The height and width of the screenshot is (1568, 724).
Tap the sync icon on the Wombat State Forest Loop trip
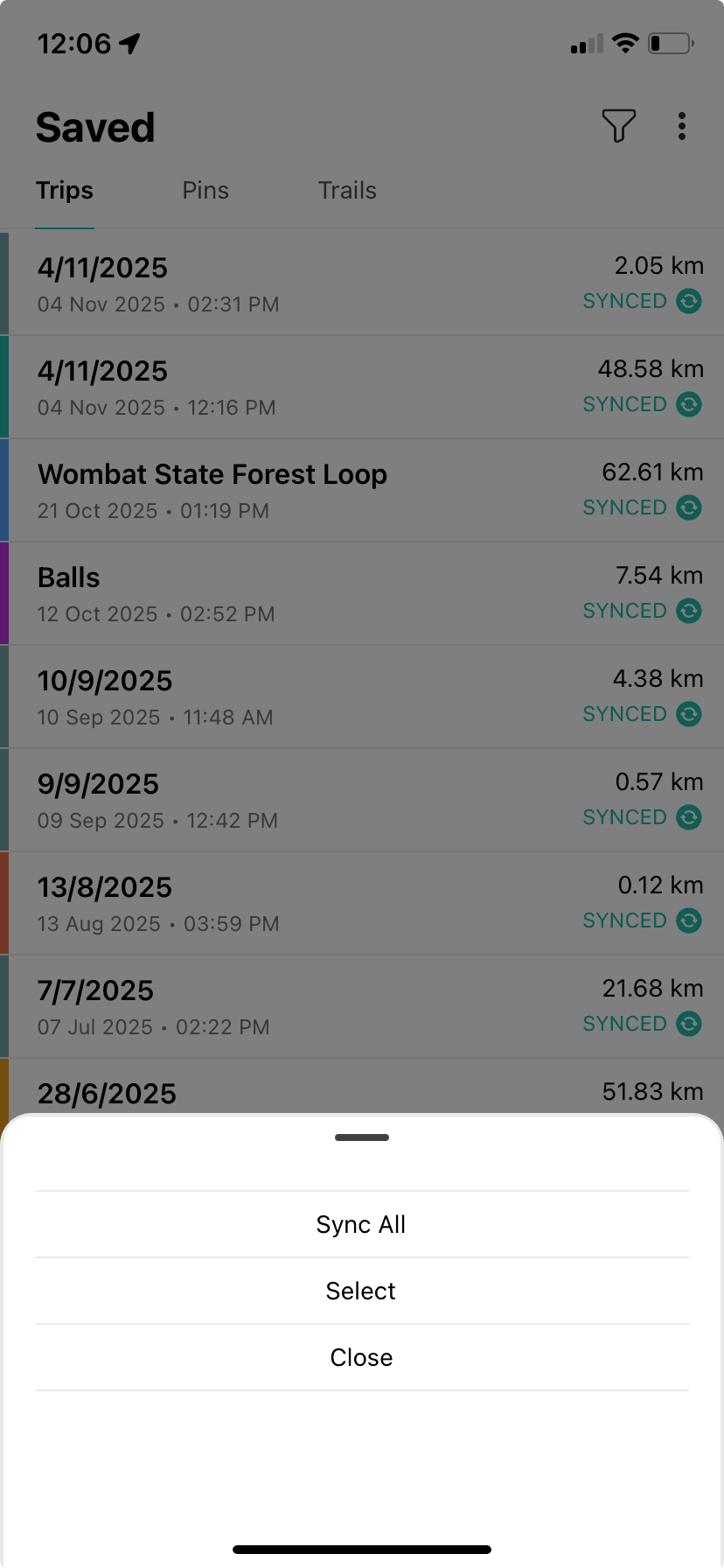click(x=688, y=507)
